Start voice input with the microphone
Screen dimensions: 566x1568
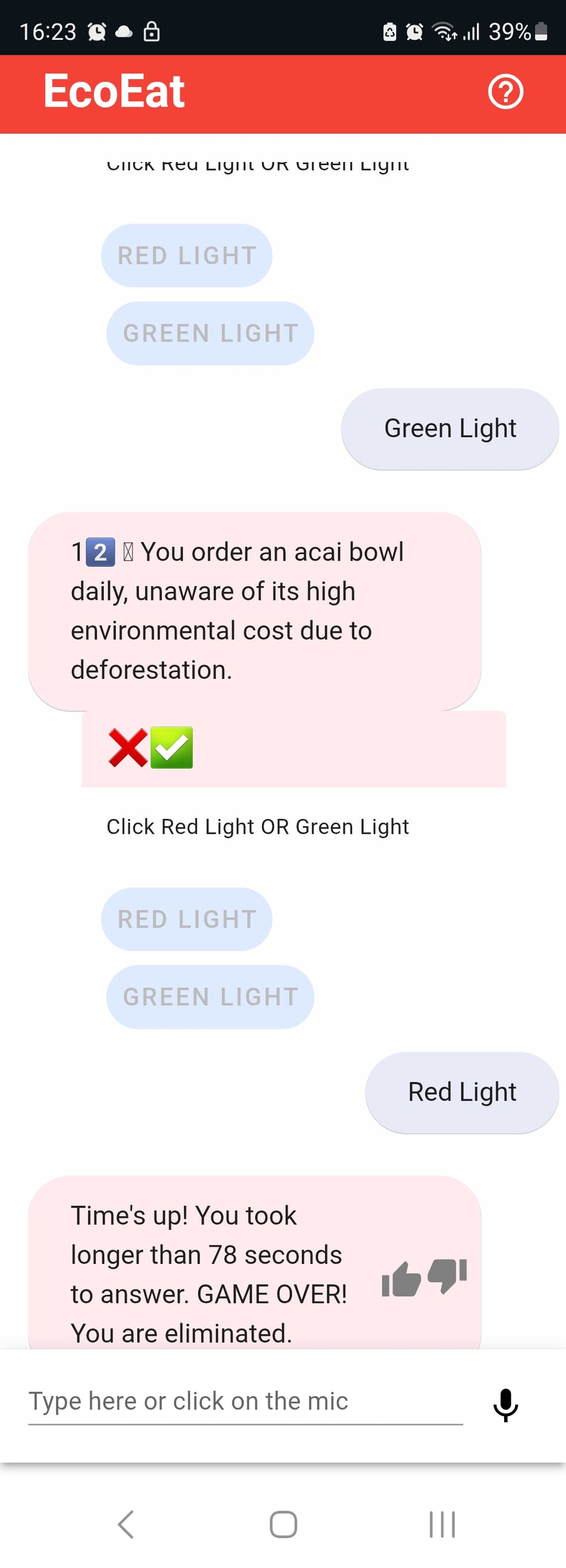505,1404
